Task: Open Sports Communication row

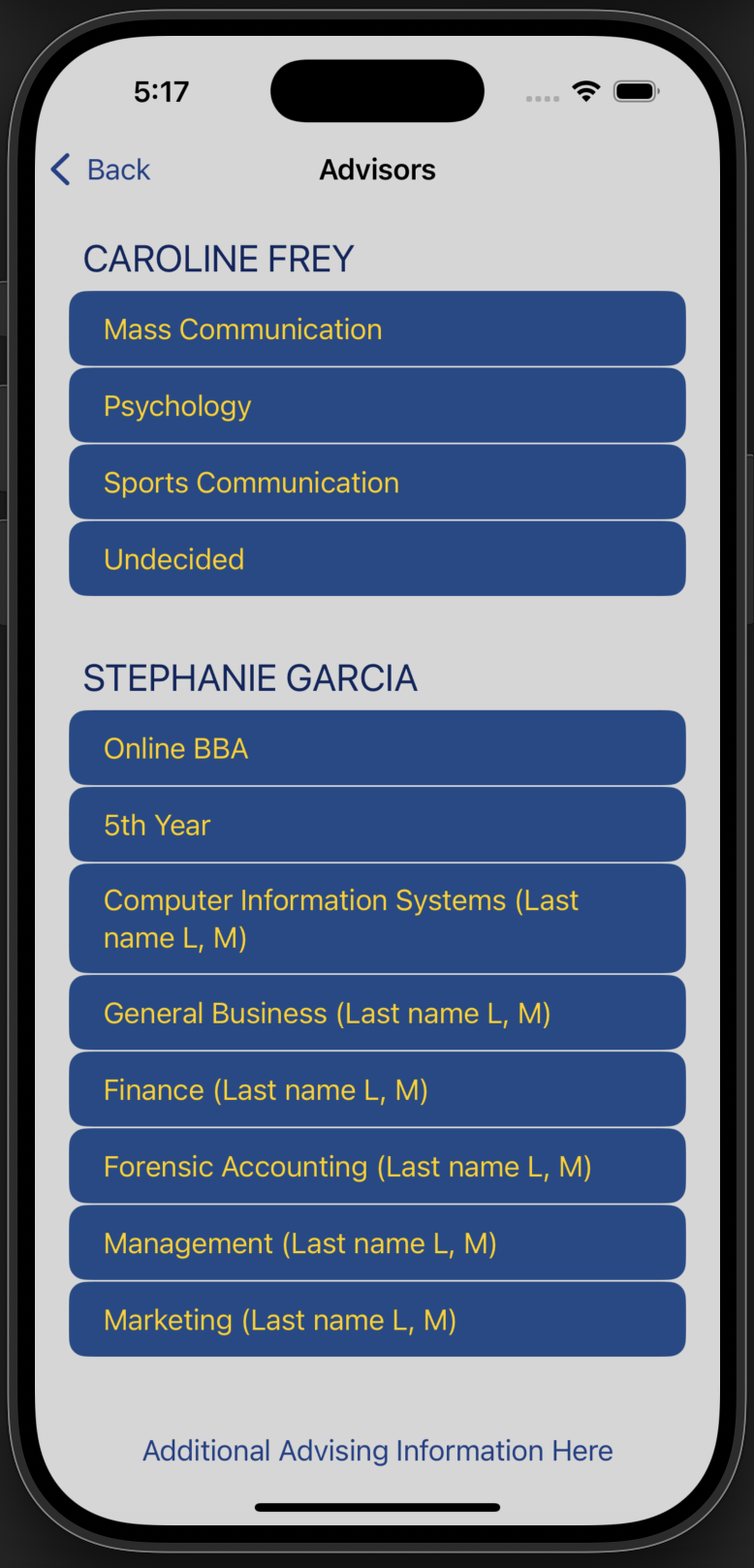Action: pyautogui.click(x=377, y=483)
